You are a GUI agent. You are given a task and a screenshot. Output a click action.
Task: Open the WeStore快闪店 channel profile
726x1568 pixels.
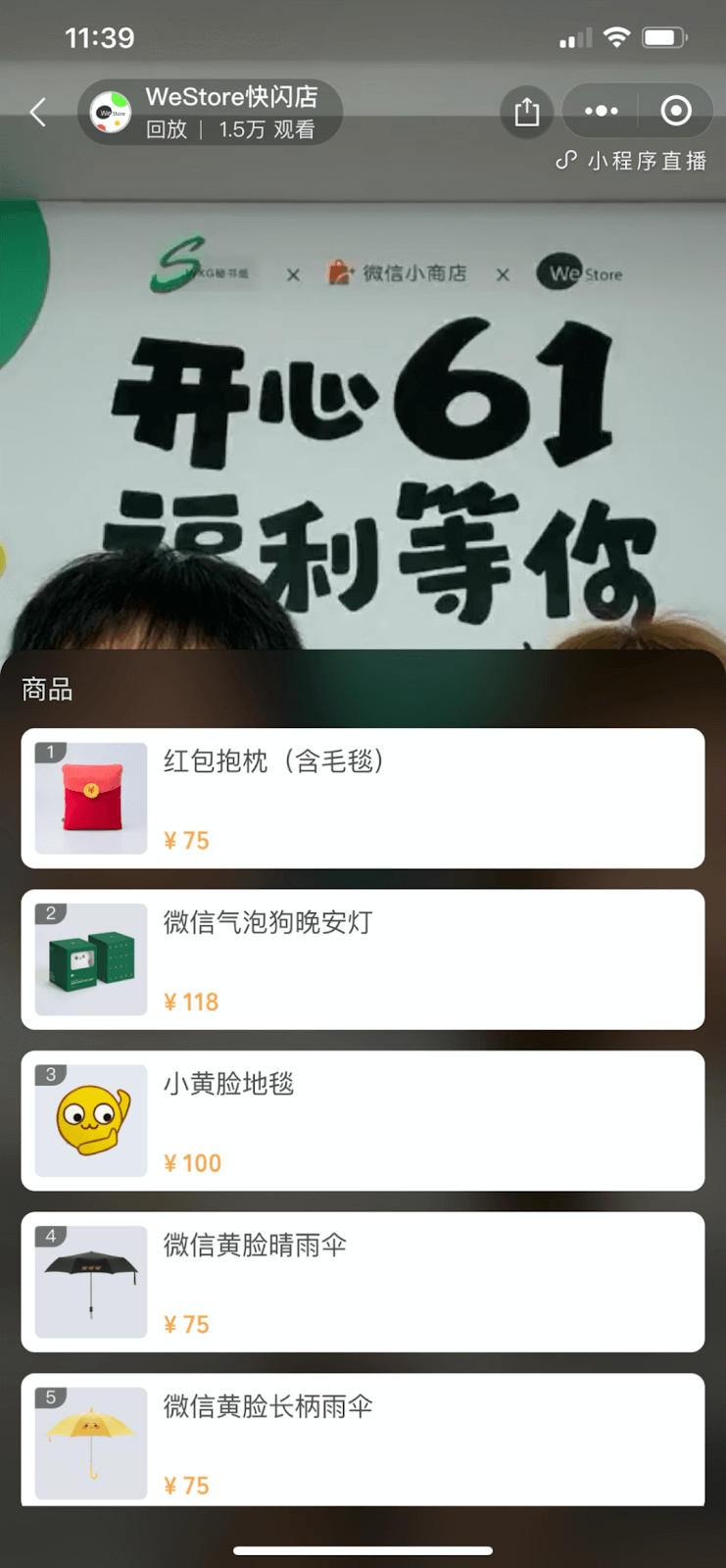point(210,113)
